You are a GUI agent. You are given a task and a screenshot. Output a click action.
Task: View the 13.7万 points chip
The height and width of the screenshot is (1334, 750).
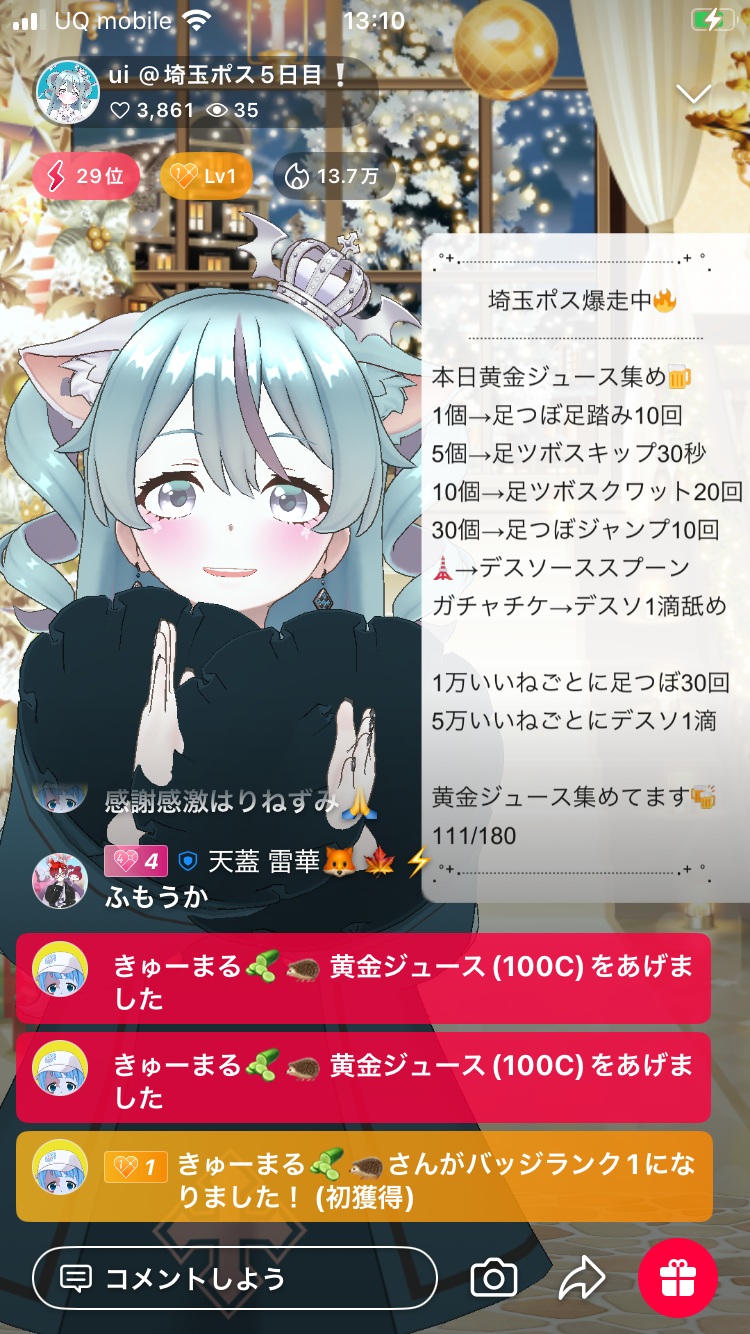pos(333,177)
